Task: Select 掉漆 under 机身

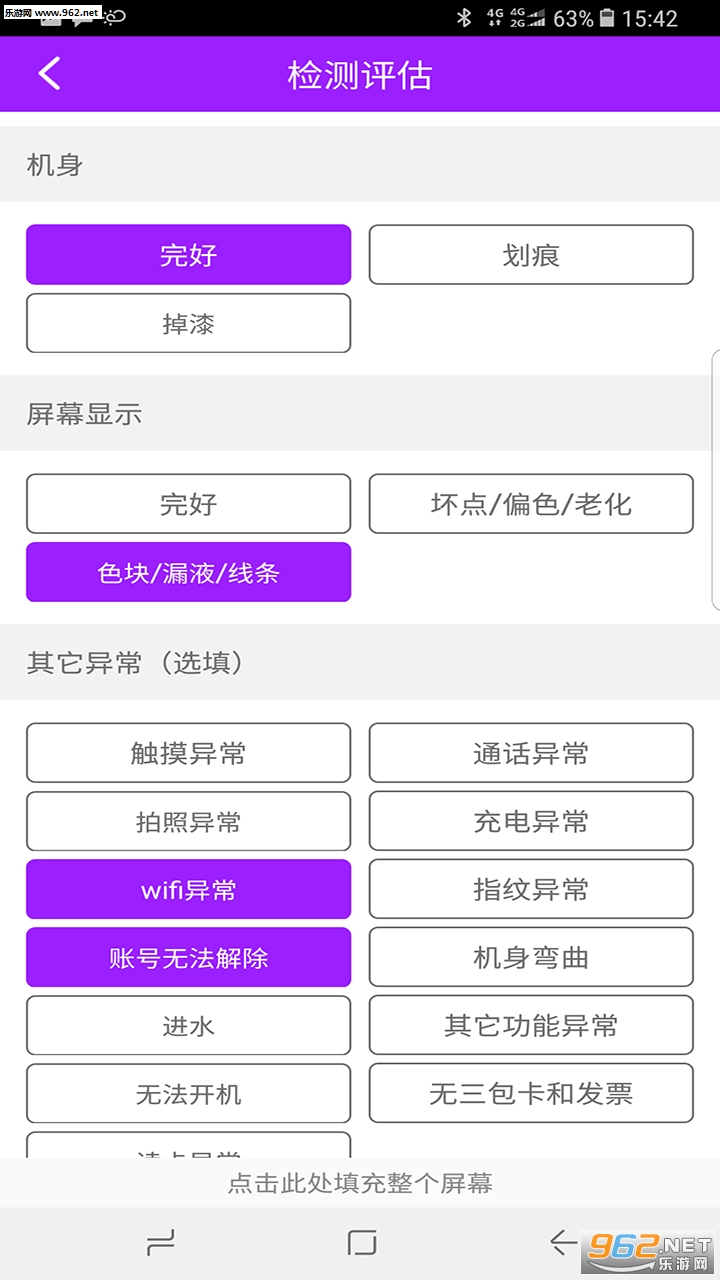Action: click(188, 323)
